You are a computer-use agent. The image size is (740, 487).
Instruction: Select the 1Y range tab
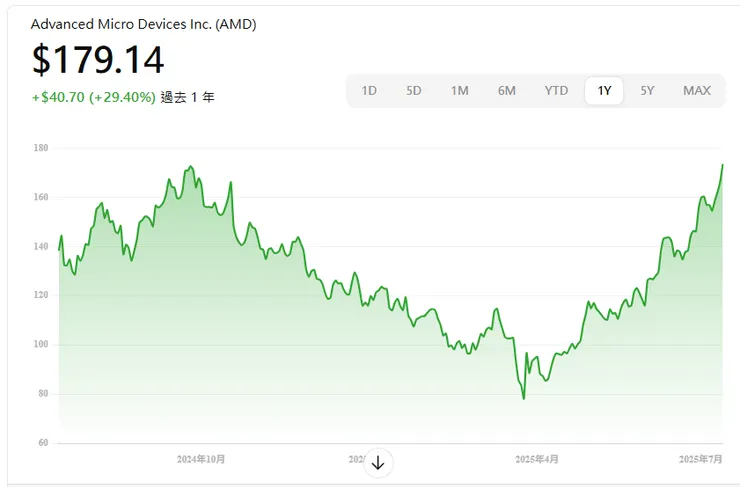604,91
